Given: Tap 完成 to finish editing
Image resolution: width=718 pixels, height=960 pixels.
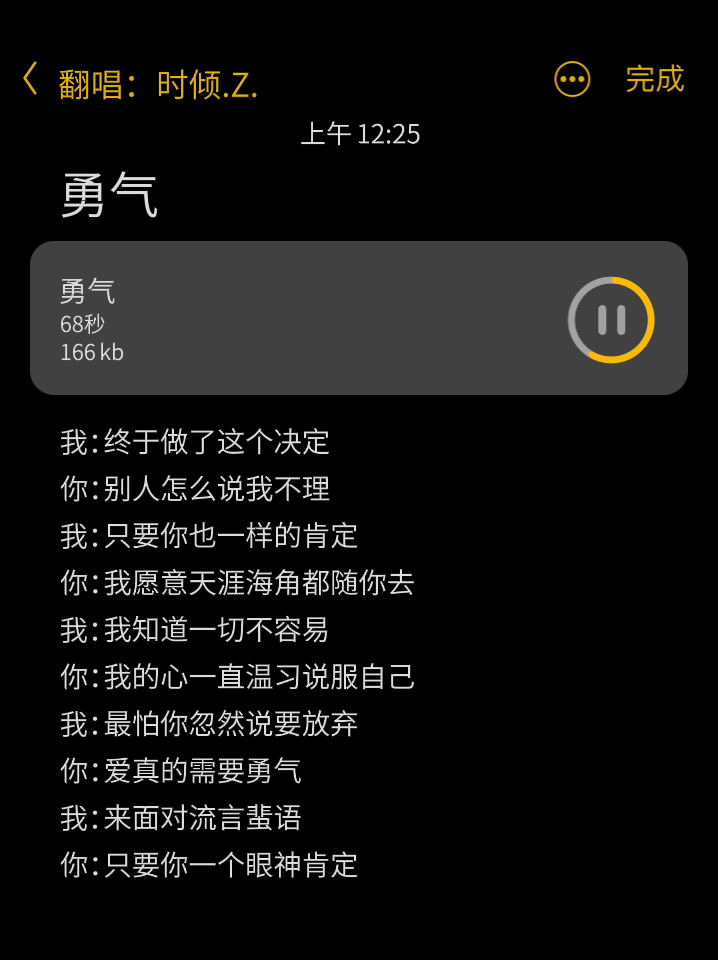Looking at the screenshot, I should click(x=654, y=79).
